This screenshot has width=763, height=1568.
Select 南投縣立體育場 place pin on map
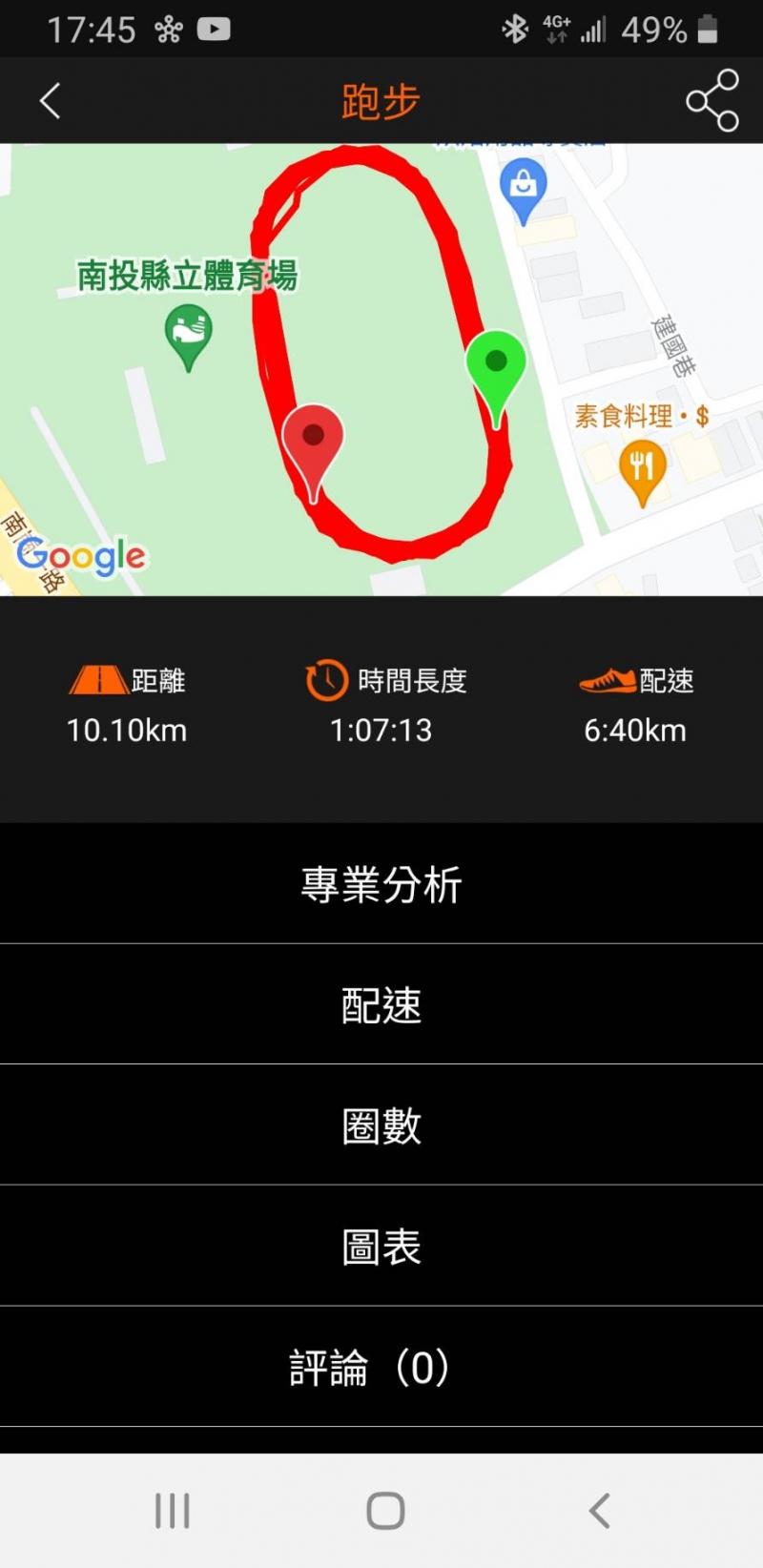(x=189, y=333)
